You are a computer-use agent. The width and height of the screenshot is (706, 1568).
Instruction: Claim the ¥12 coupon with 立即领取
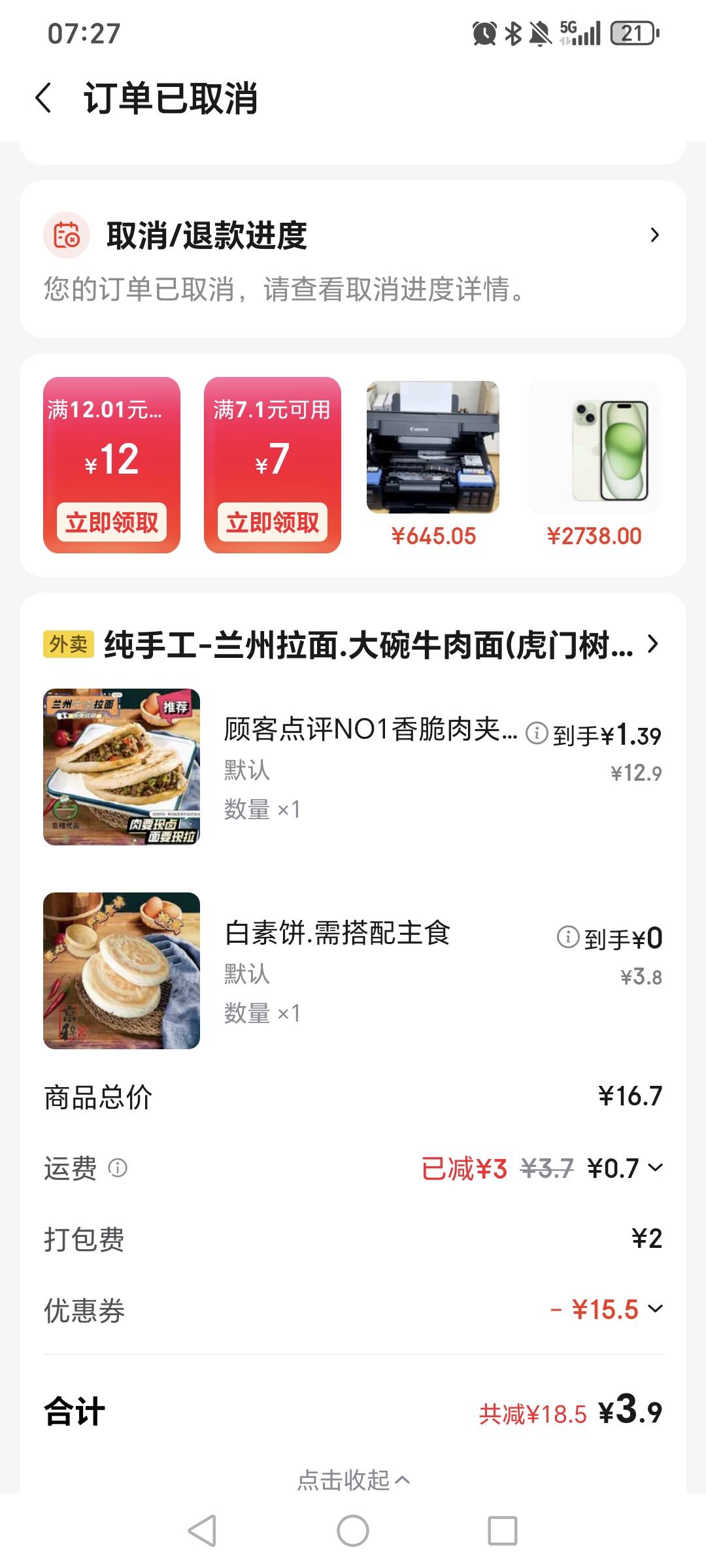(112, 522)
